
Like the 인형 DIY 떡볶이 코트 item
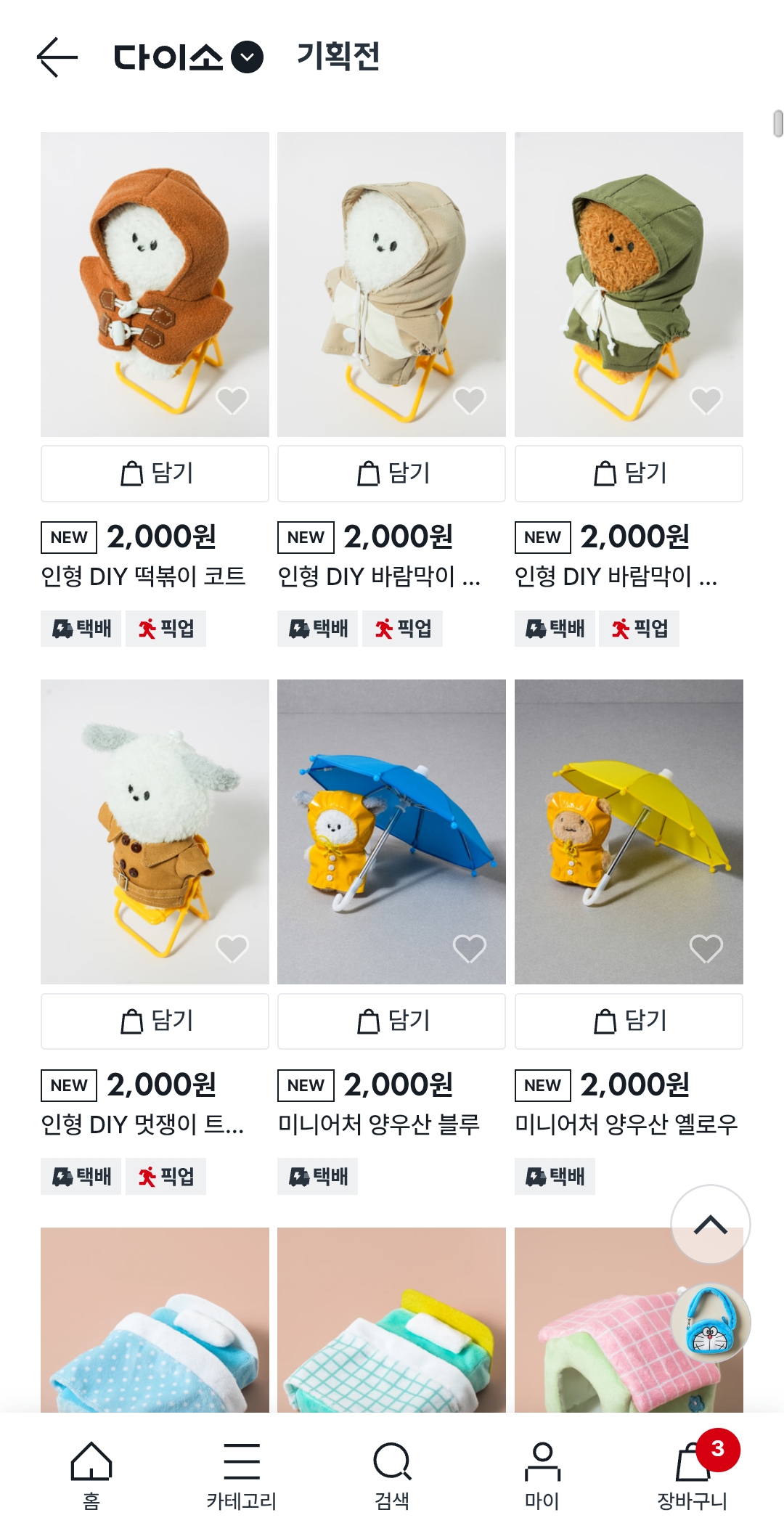232,400
